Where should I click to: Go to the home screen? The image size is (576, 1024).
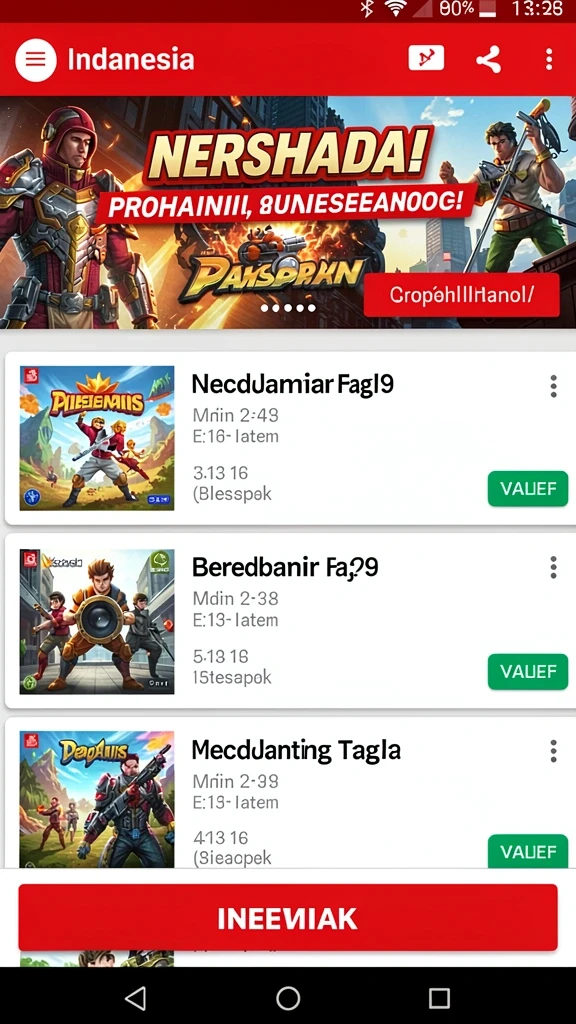[x=288, y=998]
